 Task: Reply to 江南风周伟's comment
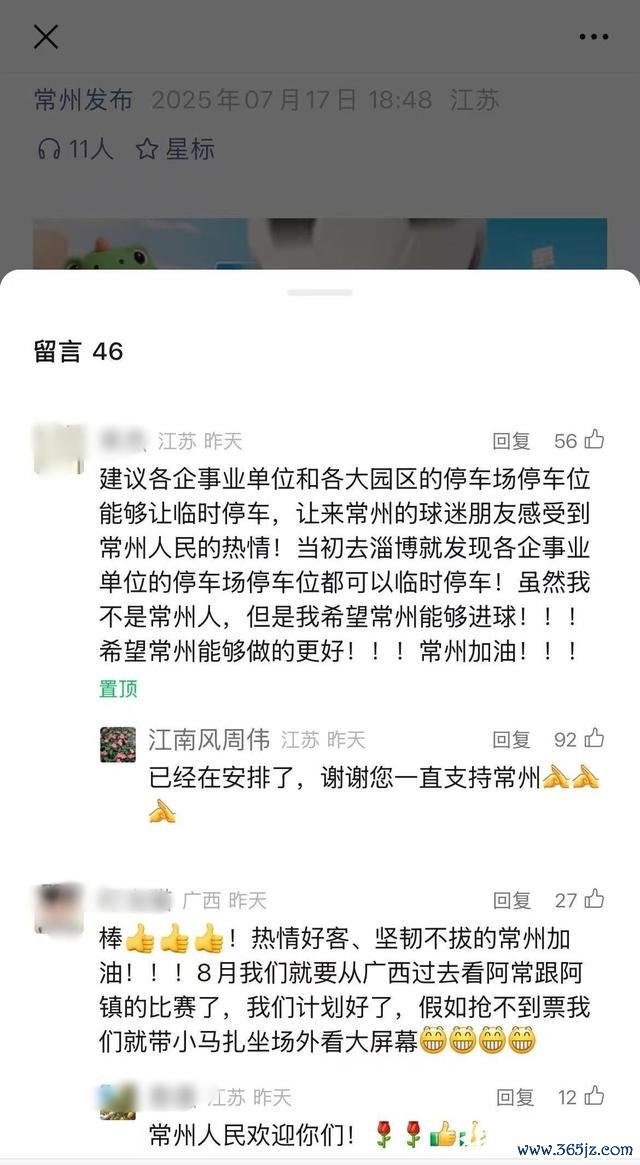[511, 740]
